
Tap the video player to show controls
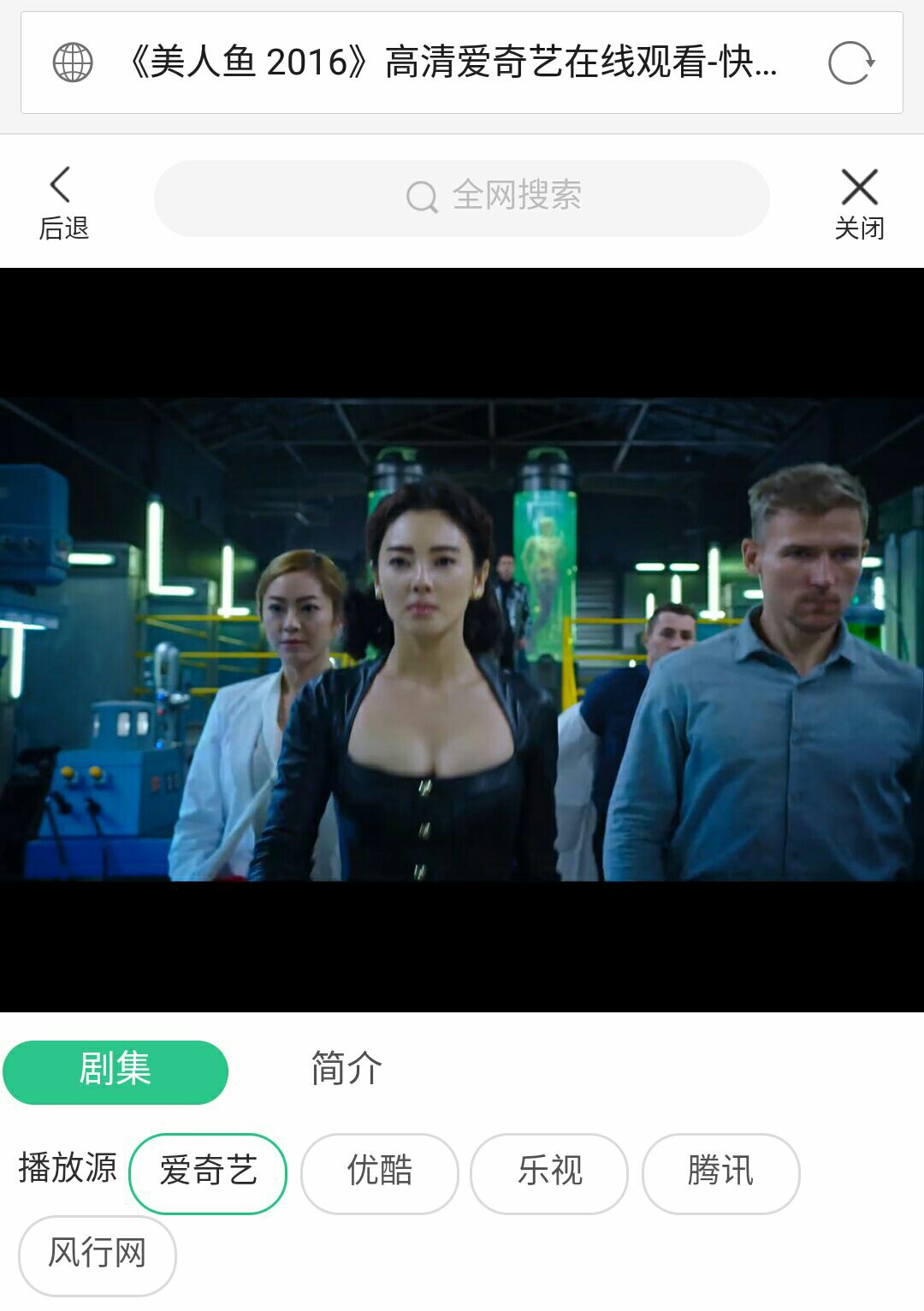coord(462,638)
